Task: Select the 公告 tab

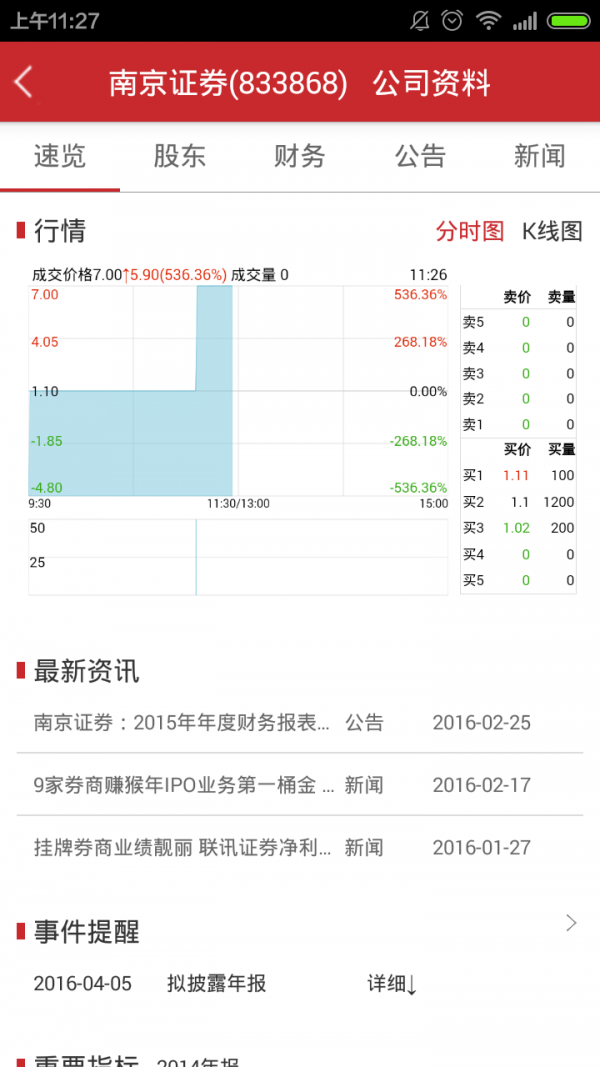Action: click(x=420, y=157)
